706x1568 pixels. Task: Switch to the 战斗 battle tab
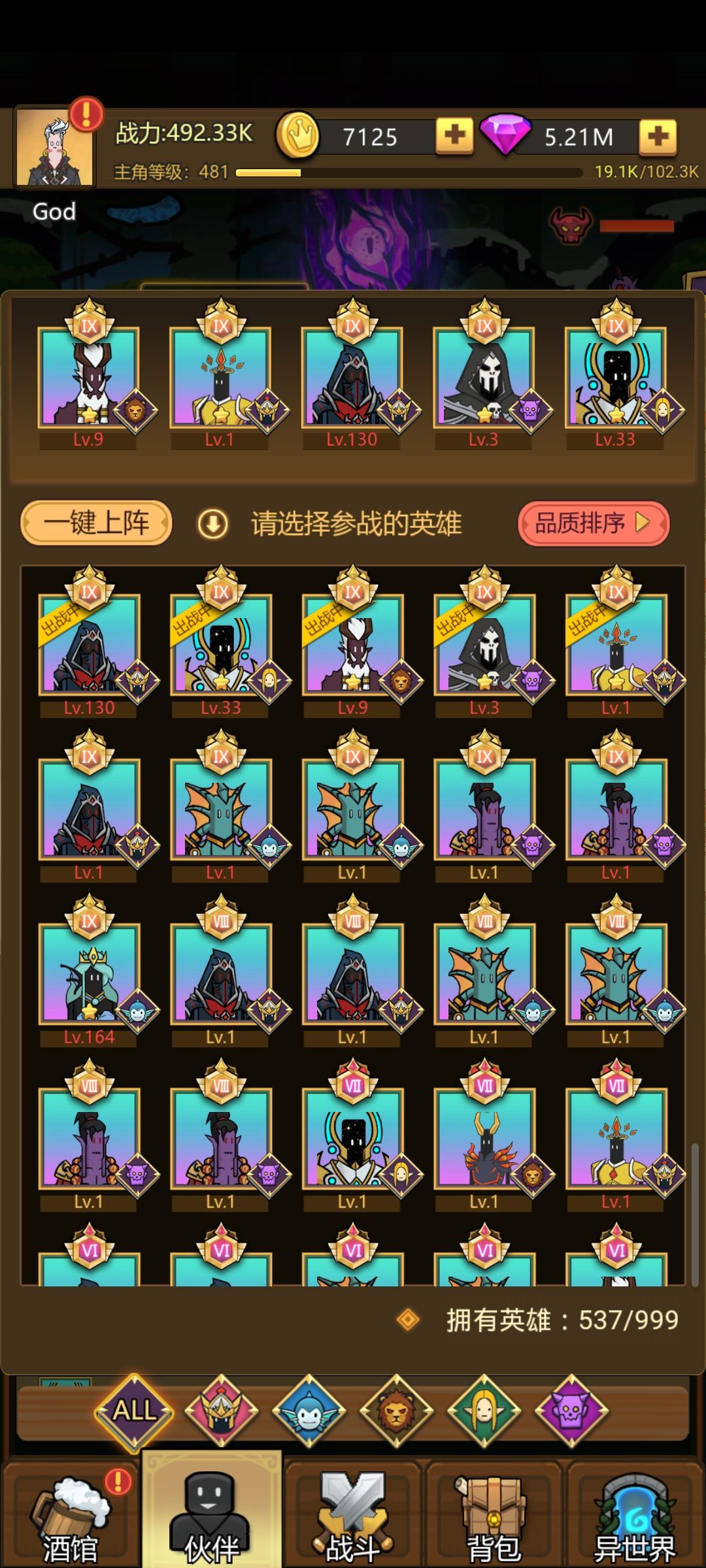(x=353, y=1515)
